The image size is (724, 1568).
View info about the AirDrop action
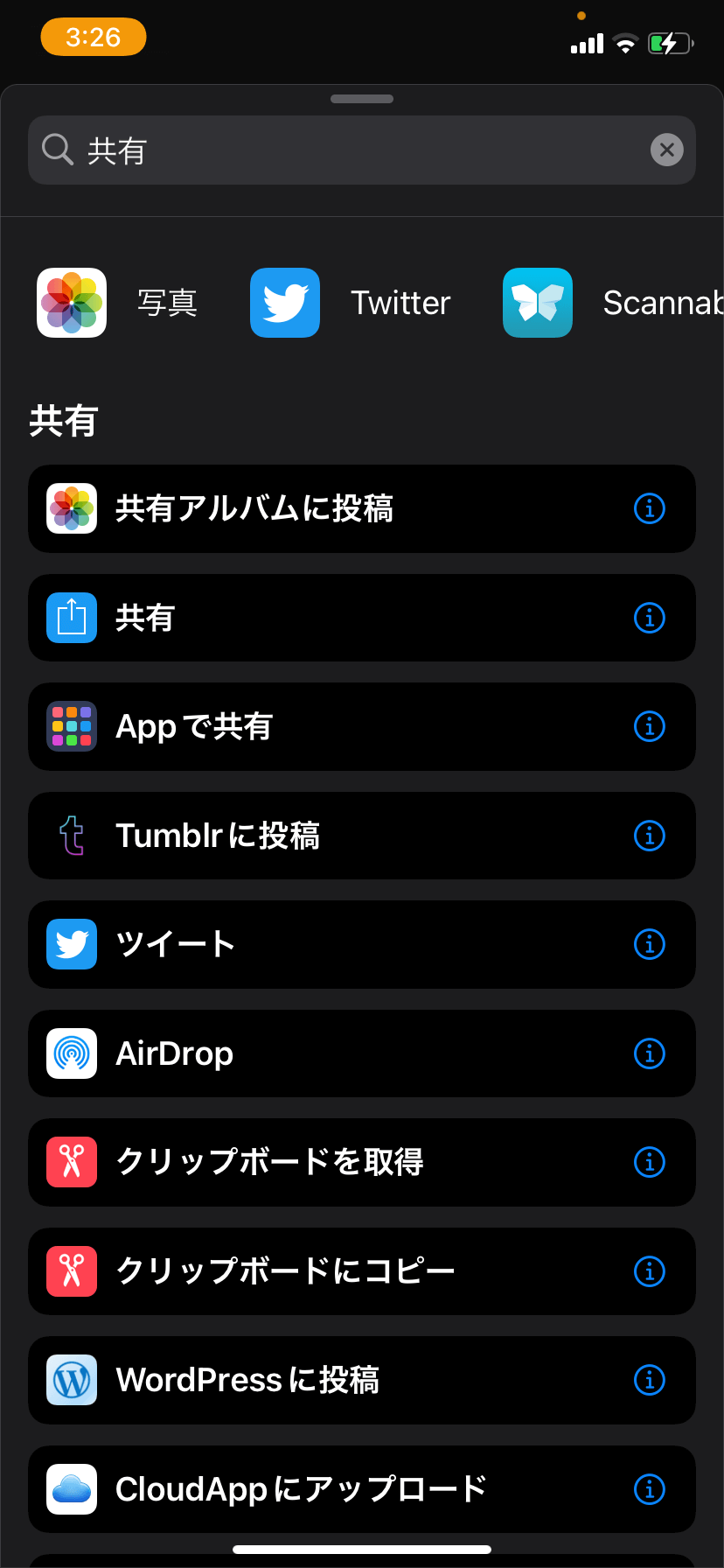click(x=649, y=1053)
